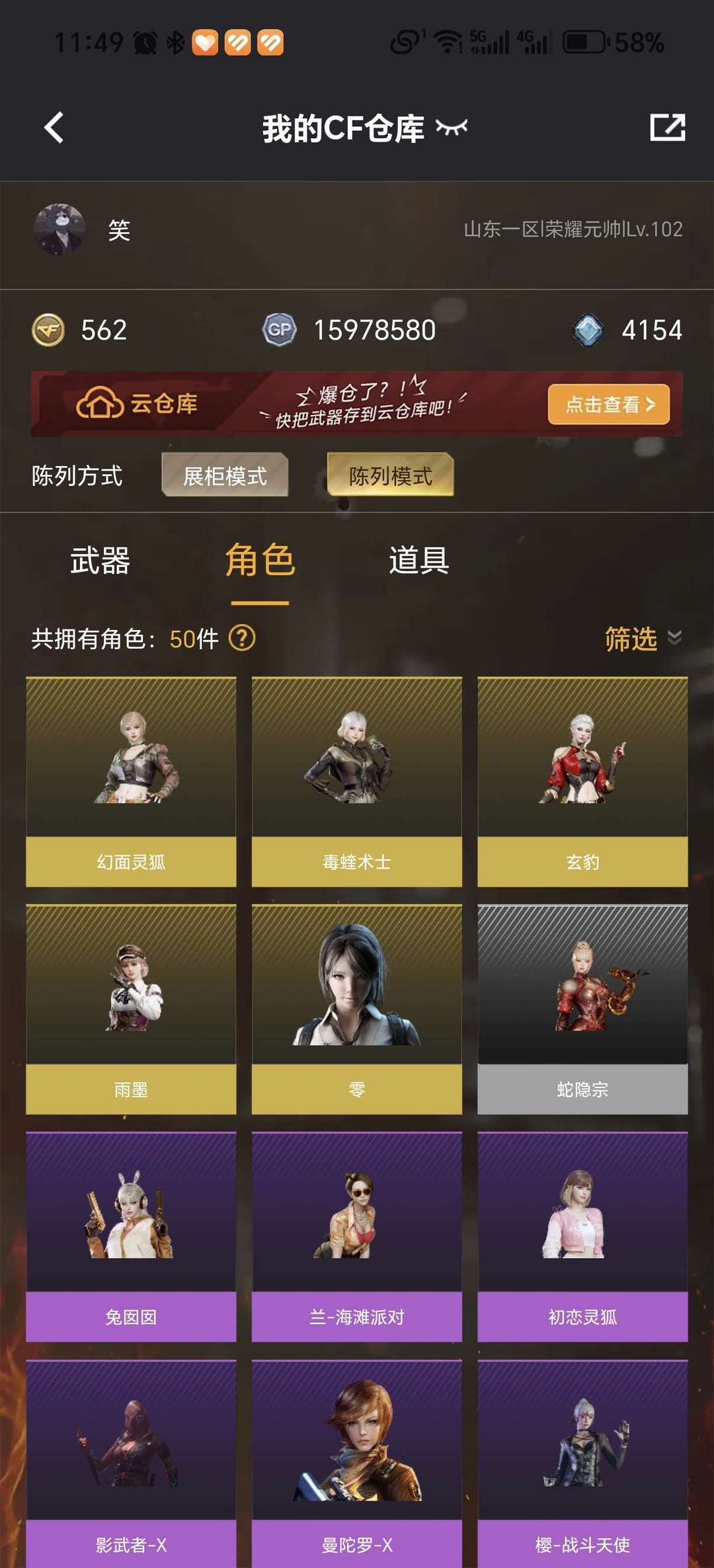714x1568 pixels.
Task: Switch to the 道具 tab
Action: click(x=418, y=561)
